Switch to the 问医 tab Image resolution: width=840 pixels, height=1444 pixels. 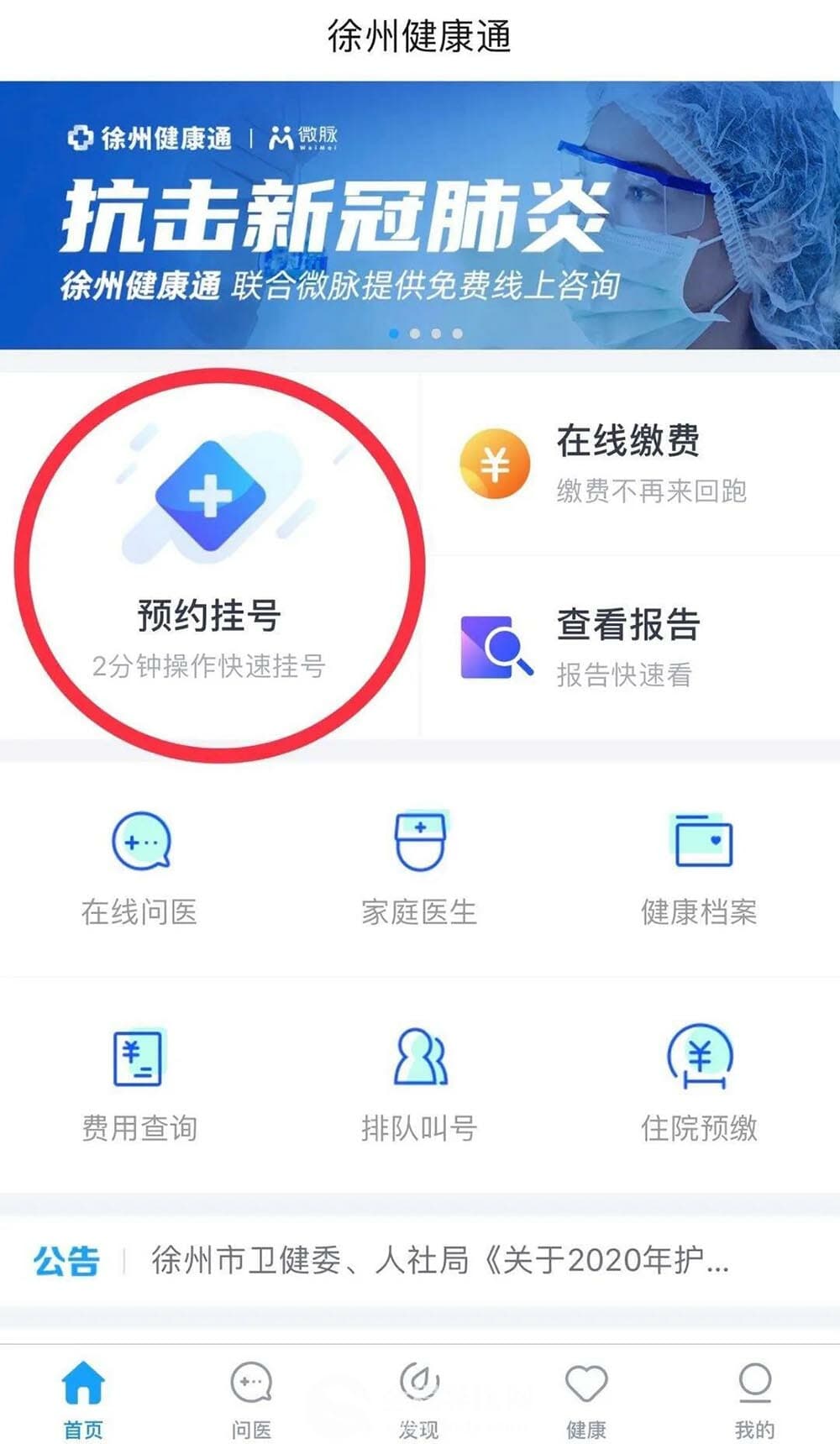(x=251, y=1399)
